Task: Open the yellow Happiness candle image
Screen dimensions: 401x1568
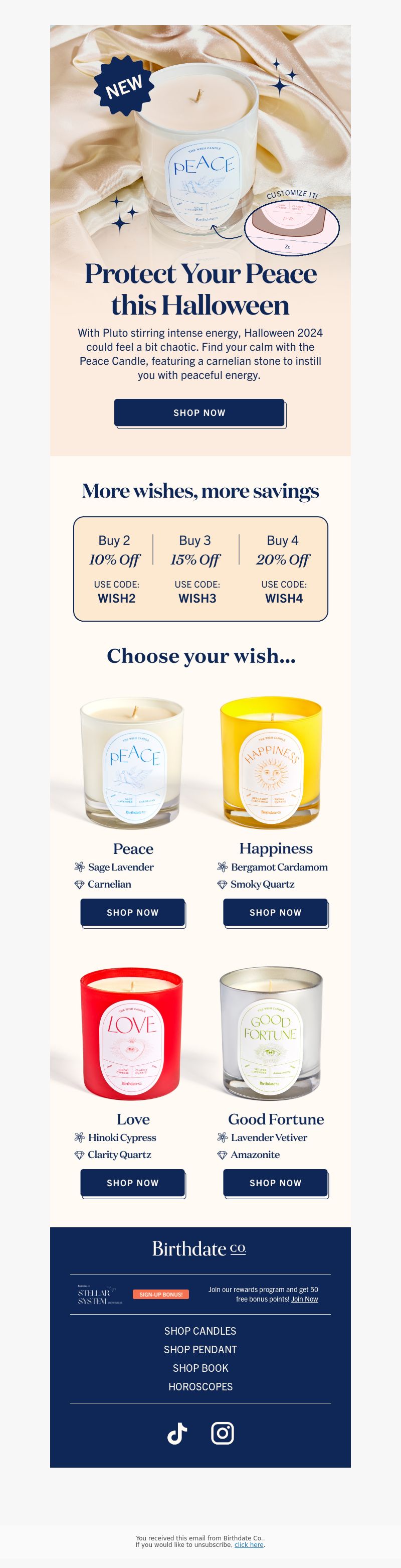Action: coord(271,760)
